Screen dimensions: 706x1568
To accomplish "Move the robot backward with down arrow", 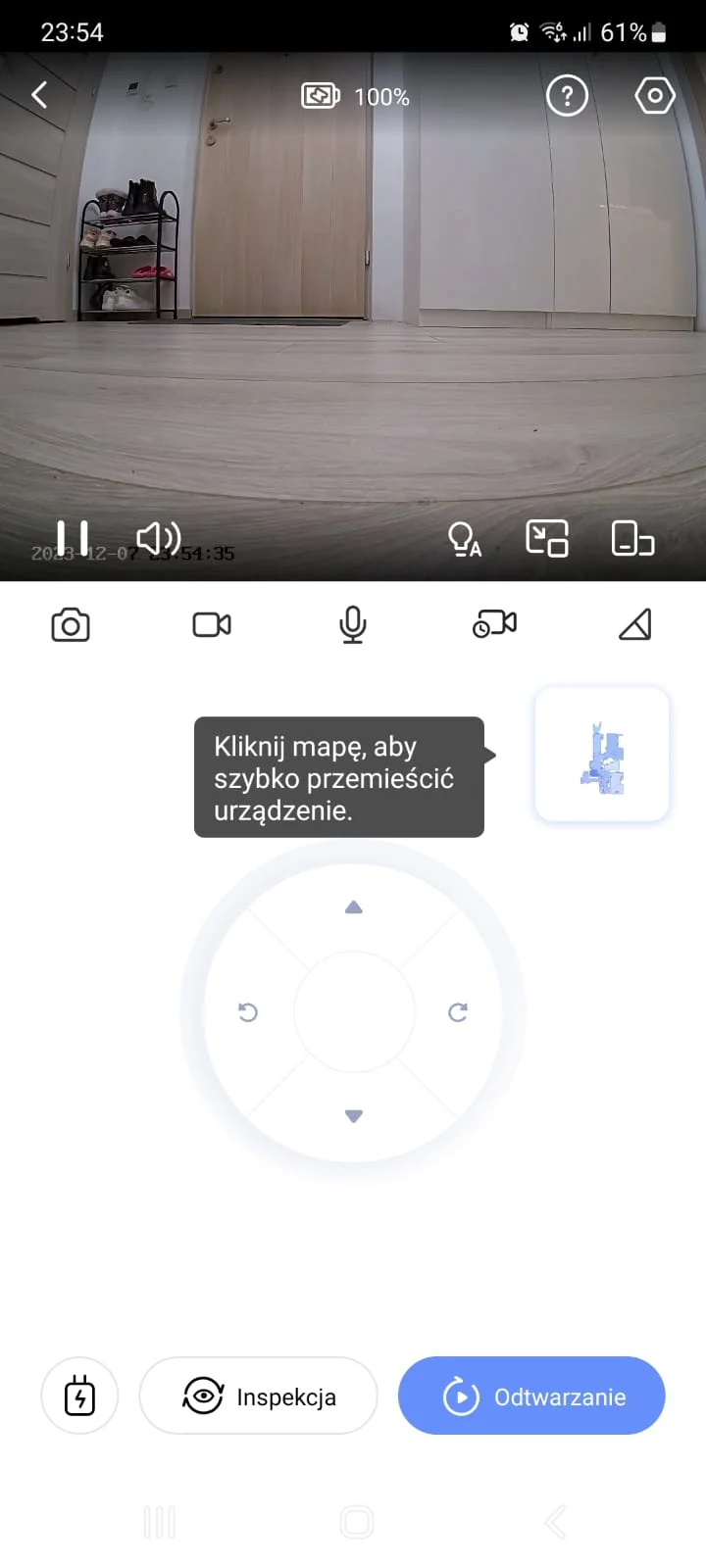I will point(354,1116).
